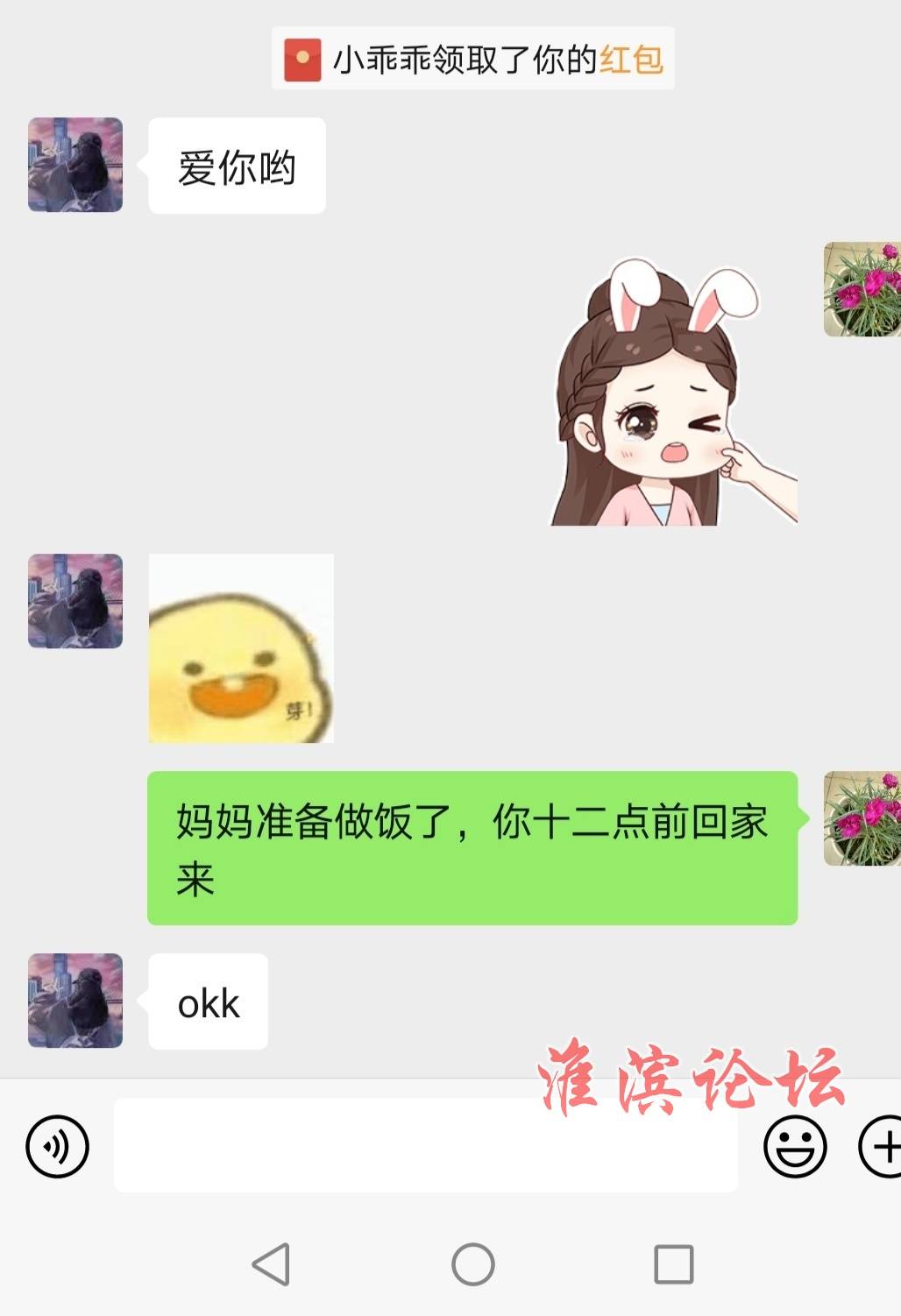The width and height of the screenshot is (901, 1316).
Task: Open sender avatar beside 'okk' message
Action: [x=75, y=1001]
